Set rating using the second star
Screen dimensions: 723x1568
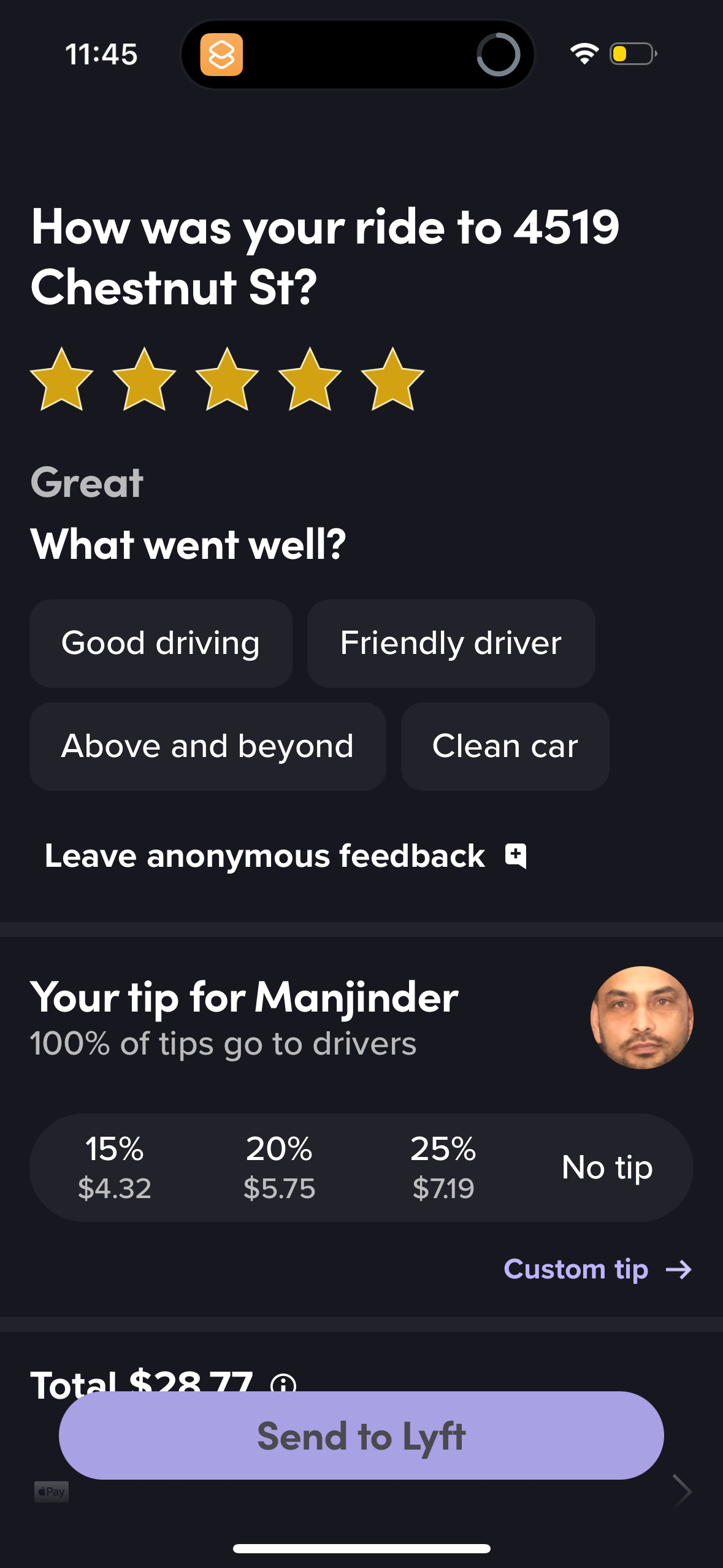(144, 380)
